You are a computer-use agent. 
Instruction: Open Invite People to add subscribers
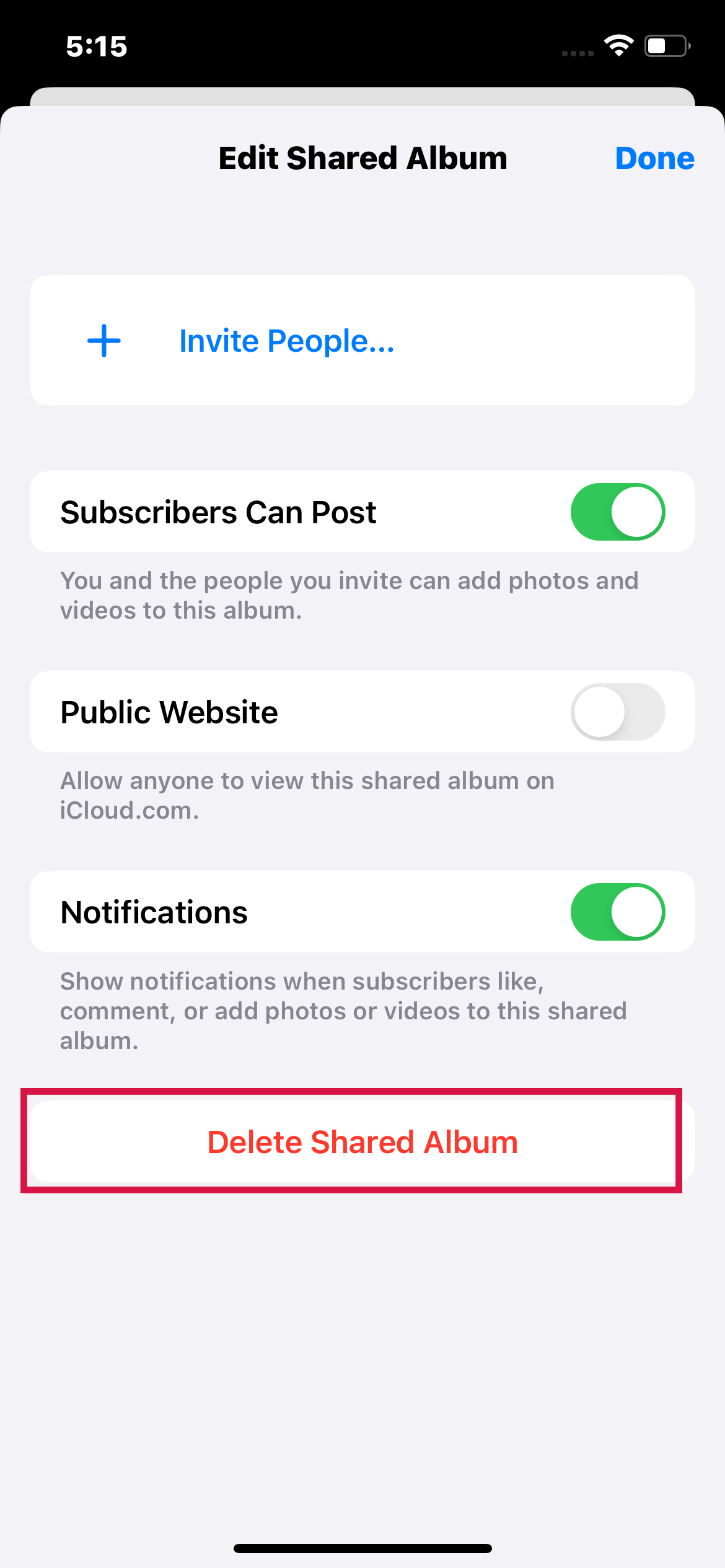coord(286,341)
